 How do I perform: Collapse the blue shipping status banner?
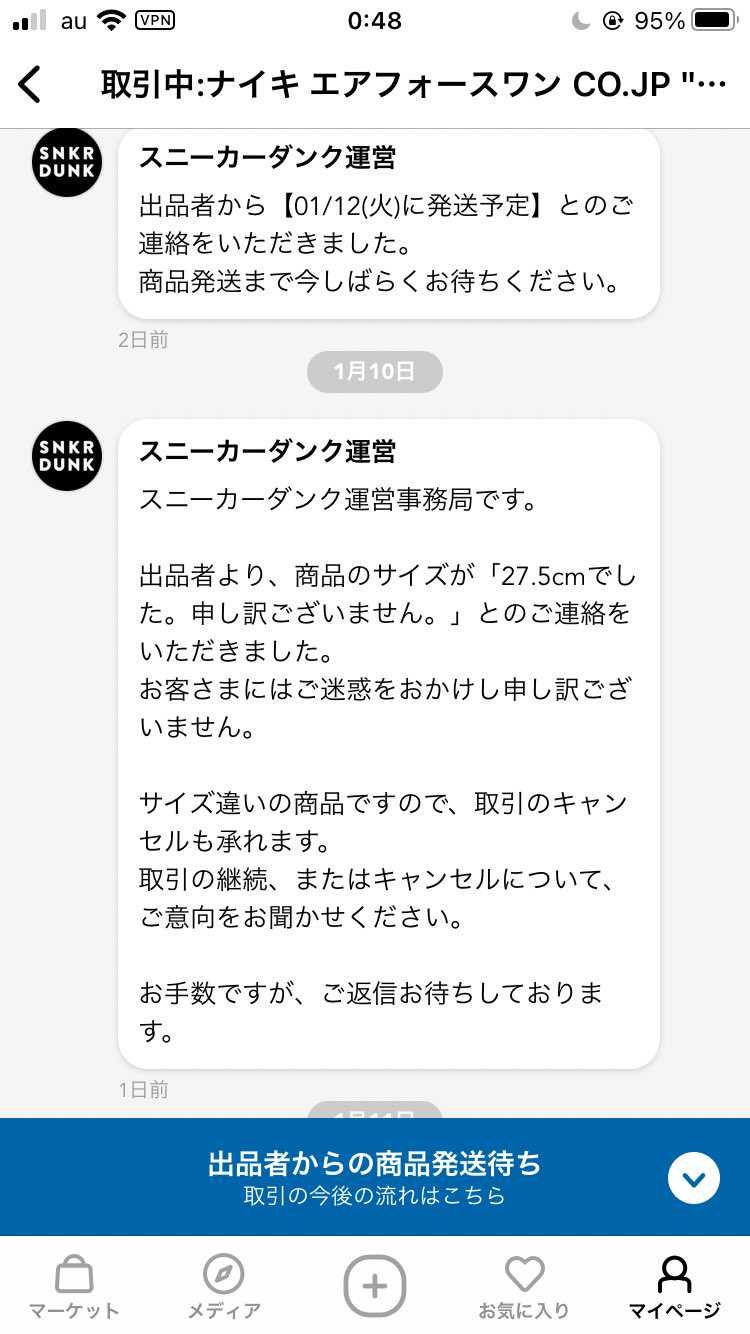tap(694, 1177)
